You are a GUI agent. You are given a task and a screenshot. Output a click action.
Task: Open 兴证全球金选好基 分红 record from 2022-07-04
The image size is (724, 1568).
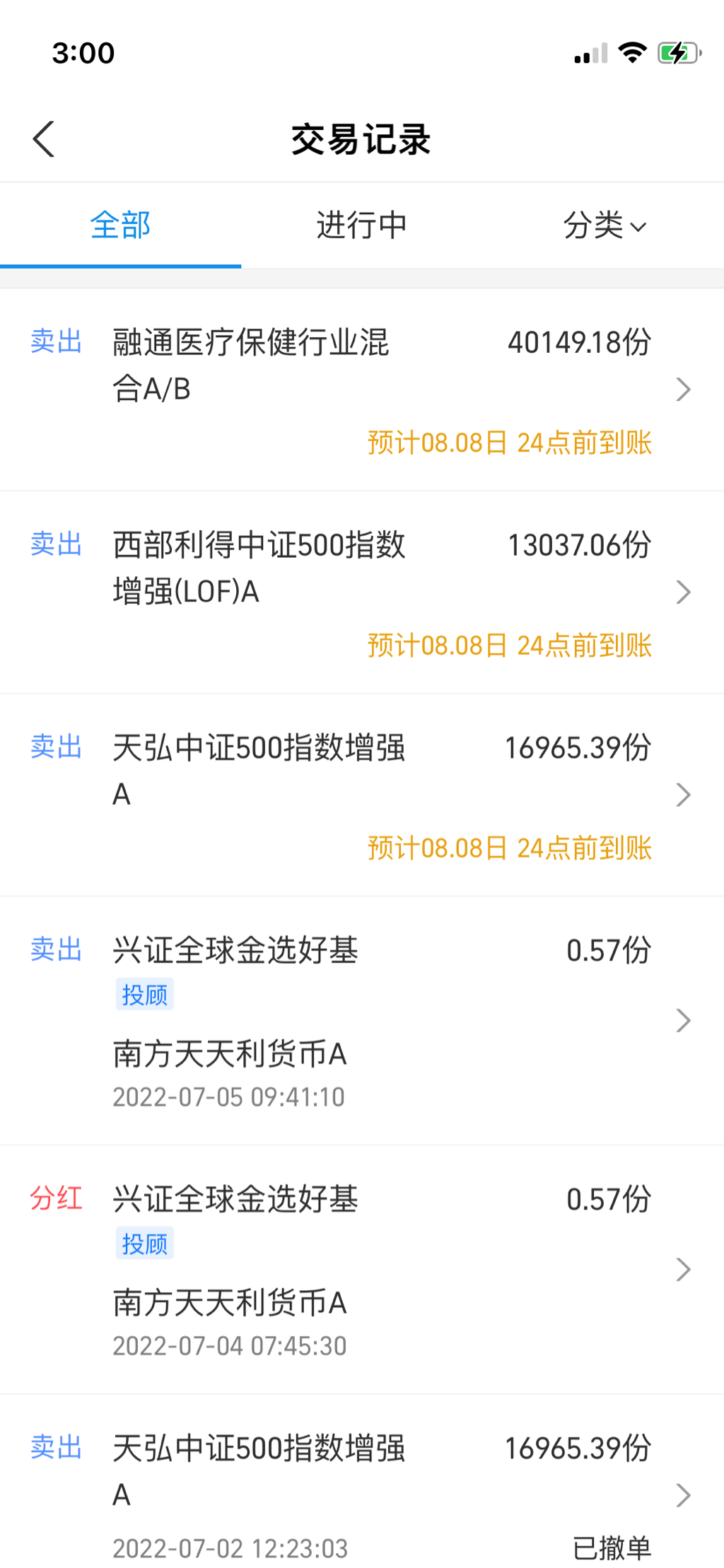361,1269
